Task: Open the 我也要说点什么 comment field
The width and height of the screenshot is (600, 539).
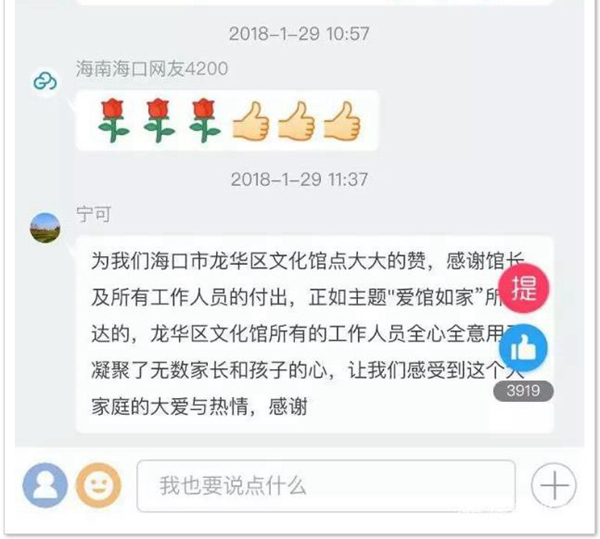Action: point(326,486)
